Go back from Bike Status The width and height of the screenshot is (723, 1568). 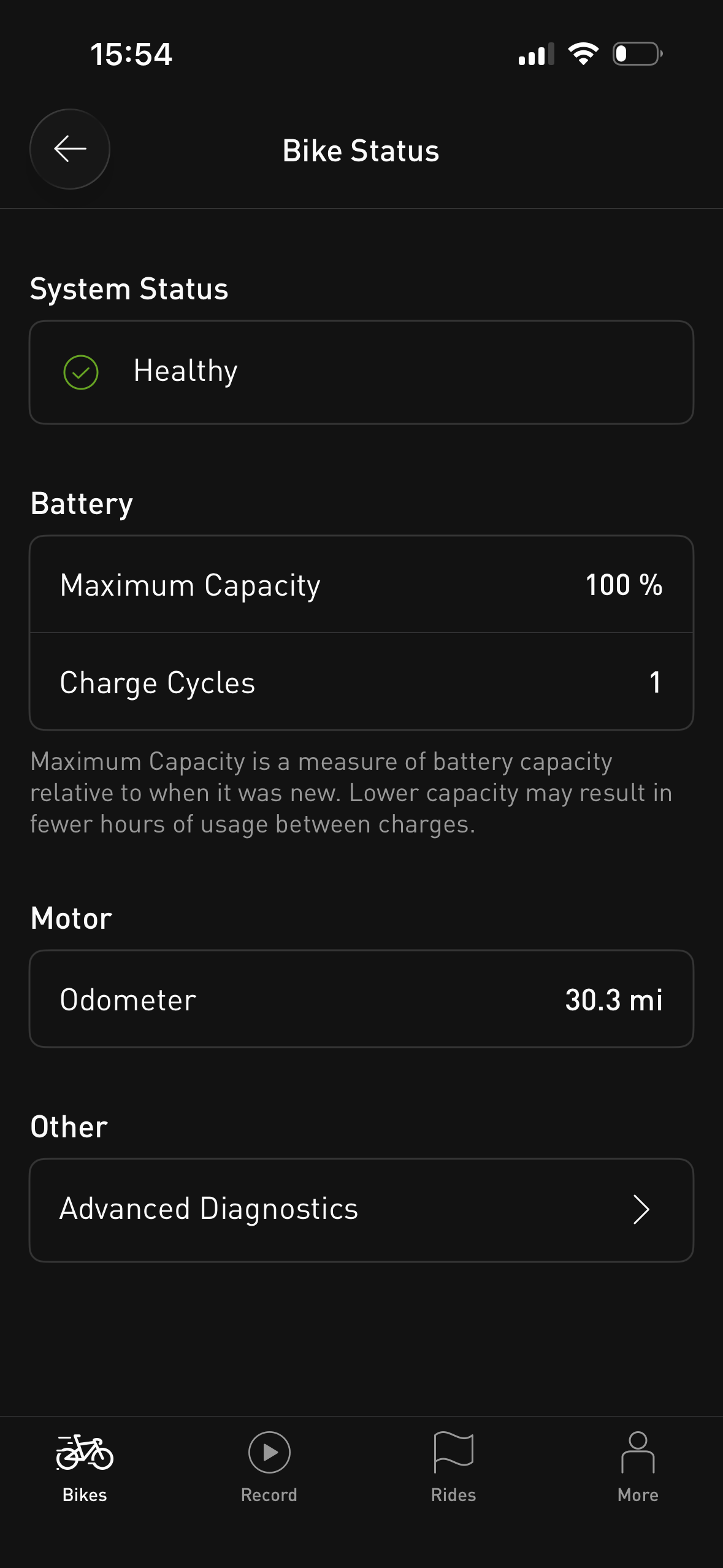click(70, 149)
